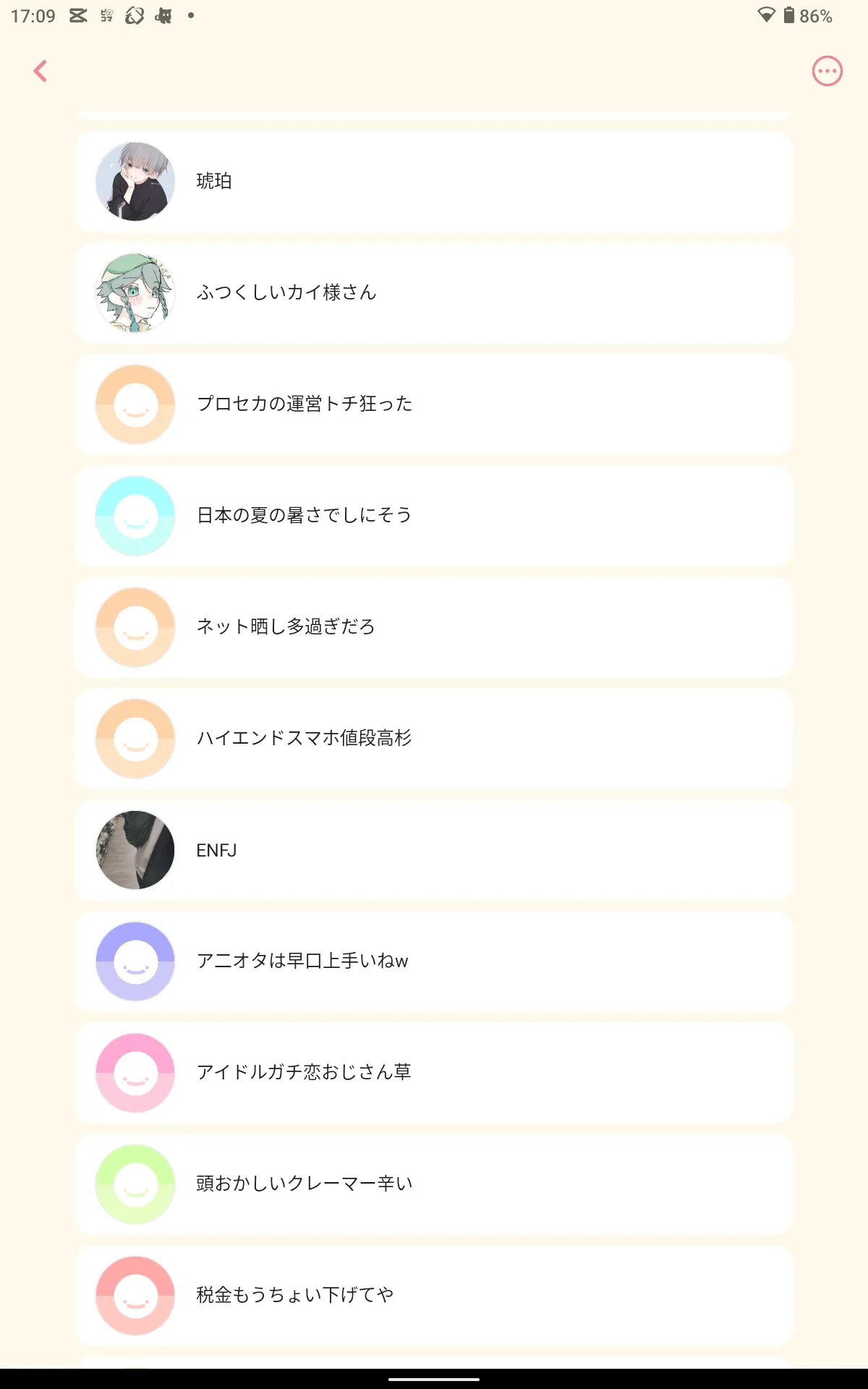Select ハイエンドスマホ値段高杉 row
The width and height of the screenshot is (868, 1389).
point(434,739)
